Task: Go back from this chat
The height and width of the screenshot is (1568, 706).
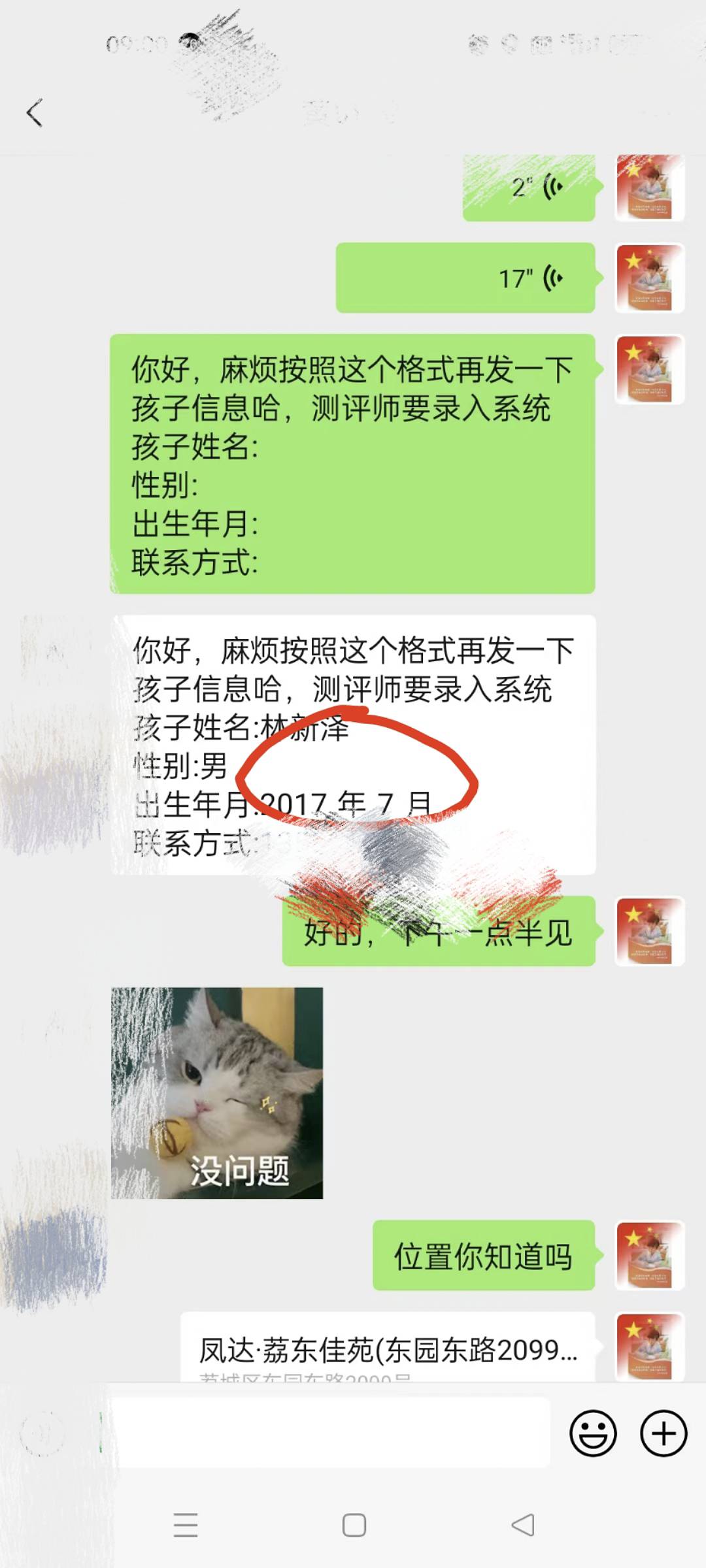Action: [x=35, y=113]
